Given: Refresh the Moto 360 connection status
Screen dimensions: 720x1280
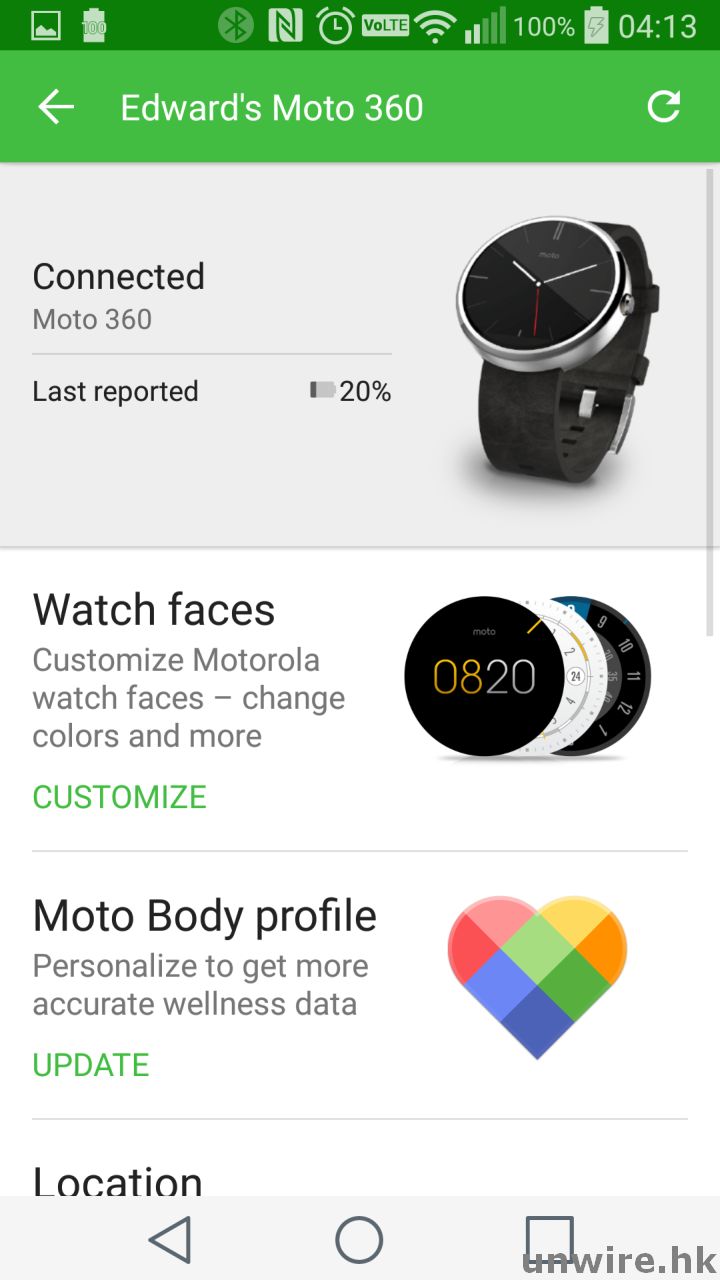Looking at the screenshot, I should tap(664, 107).
